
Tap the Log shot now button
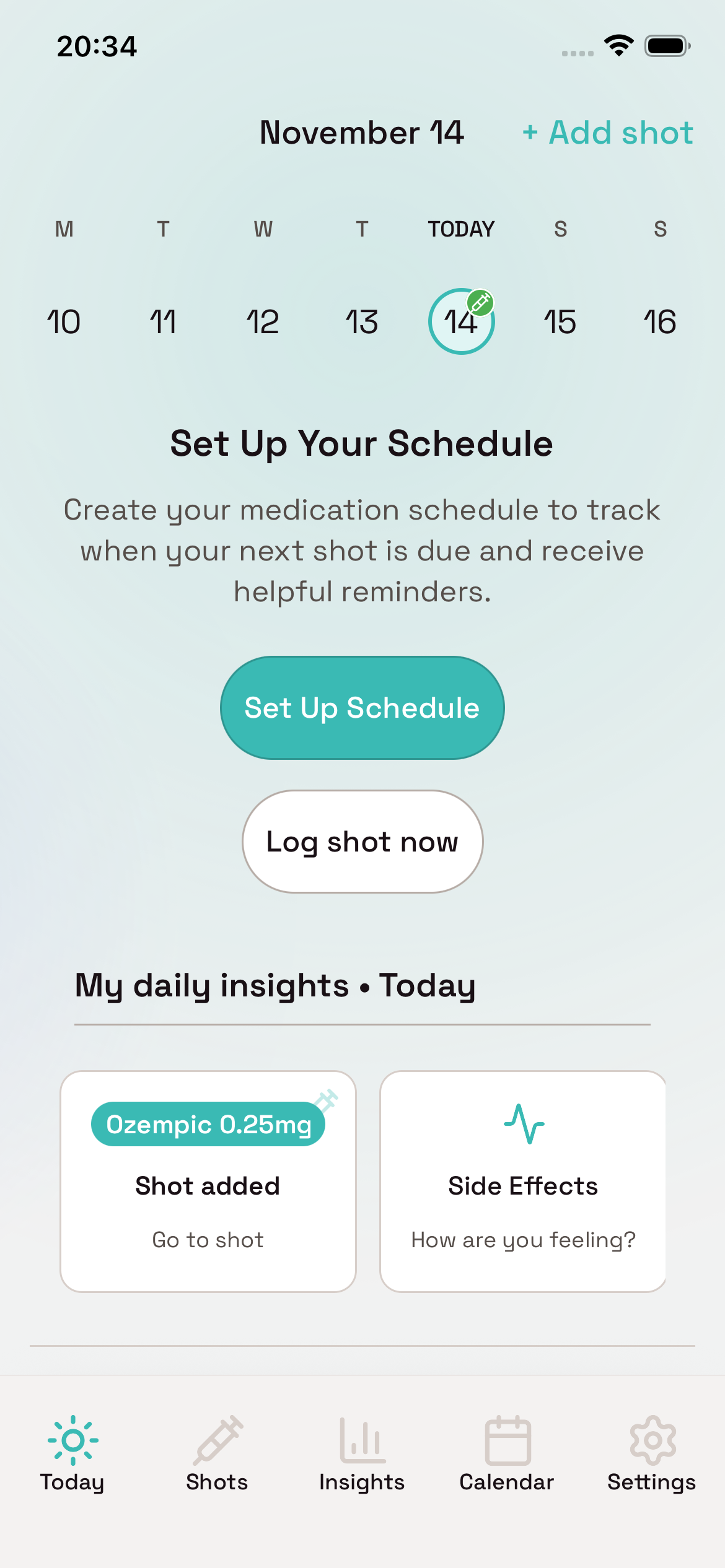(x=362, y=842)
